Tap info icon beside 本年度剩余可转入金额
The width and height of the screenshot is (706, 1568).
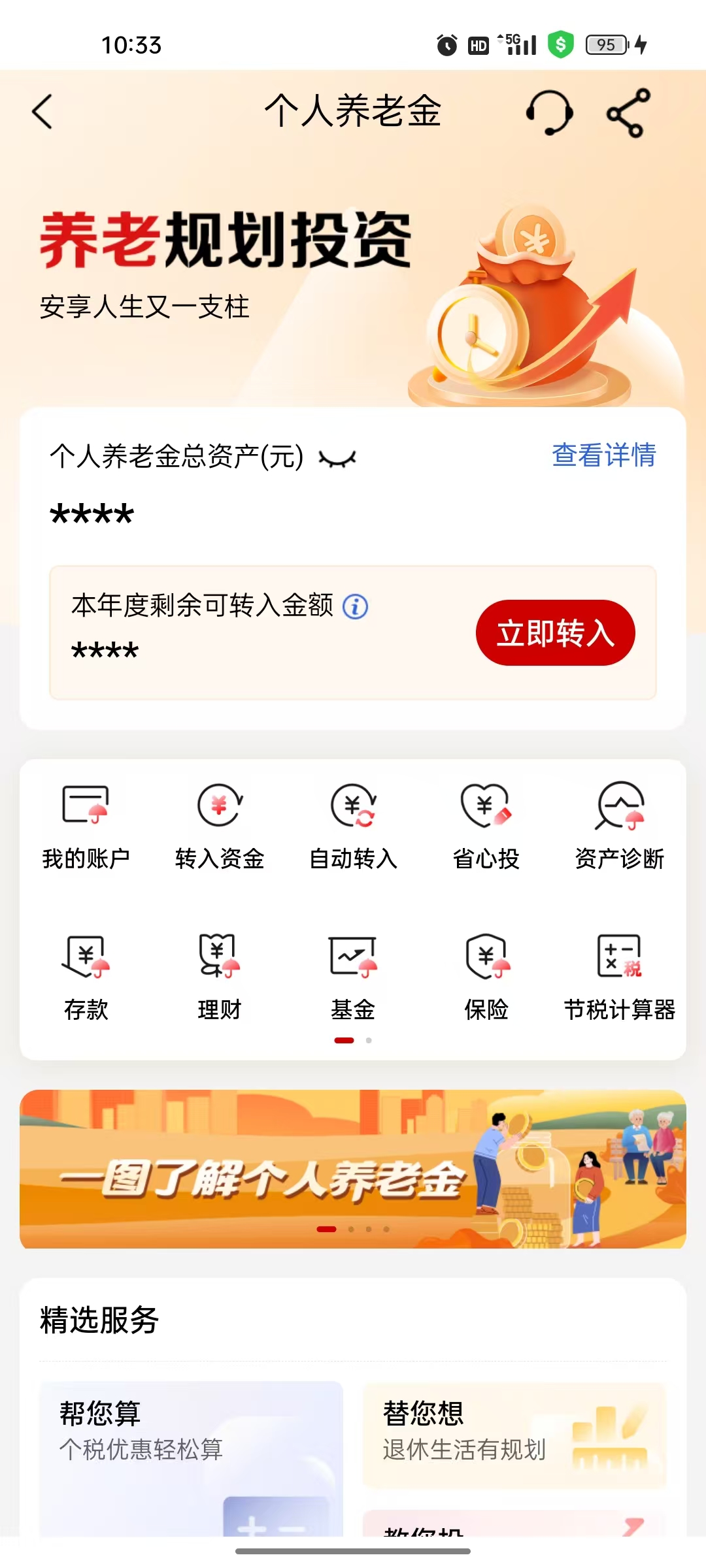click(356, 607)
